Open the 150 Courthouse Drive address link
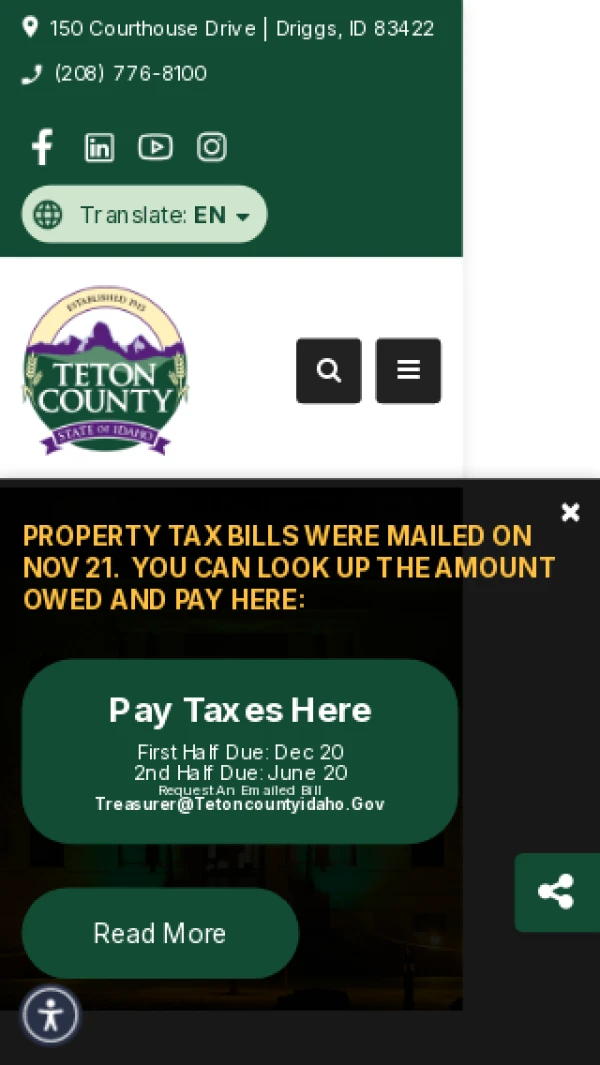 pos(241,29)
